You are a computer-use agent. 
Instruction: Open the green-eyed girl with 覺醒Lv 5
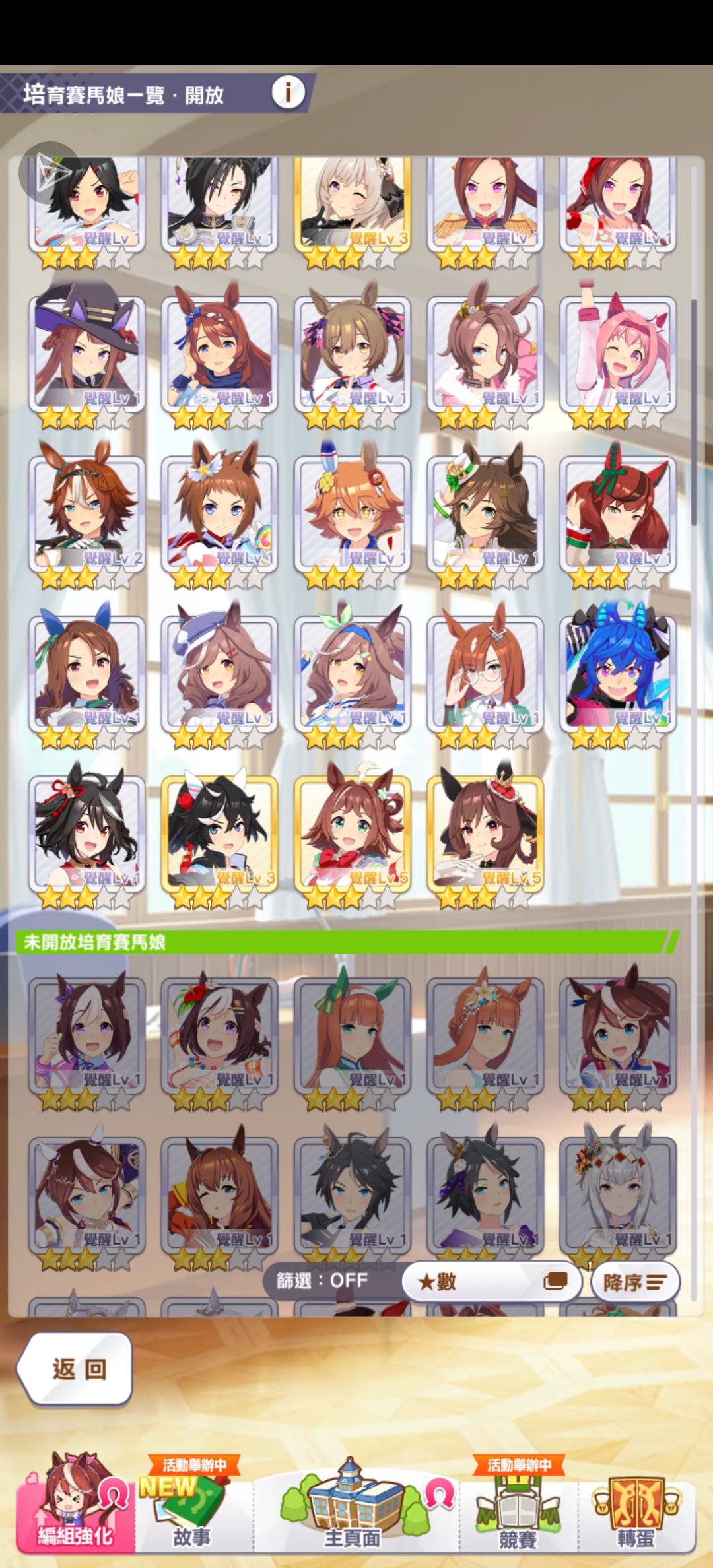click(x=353, y=833)
